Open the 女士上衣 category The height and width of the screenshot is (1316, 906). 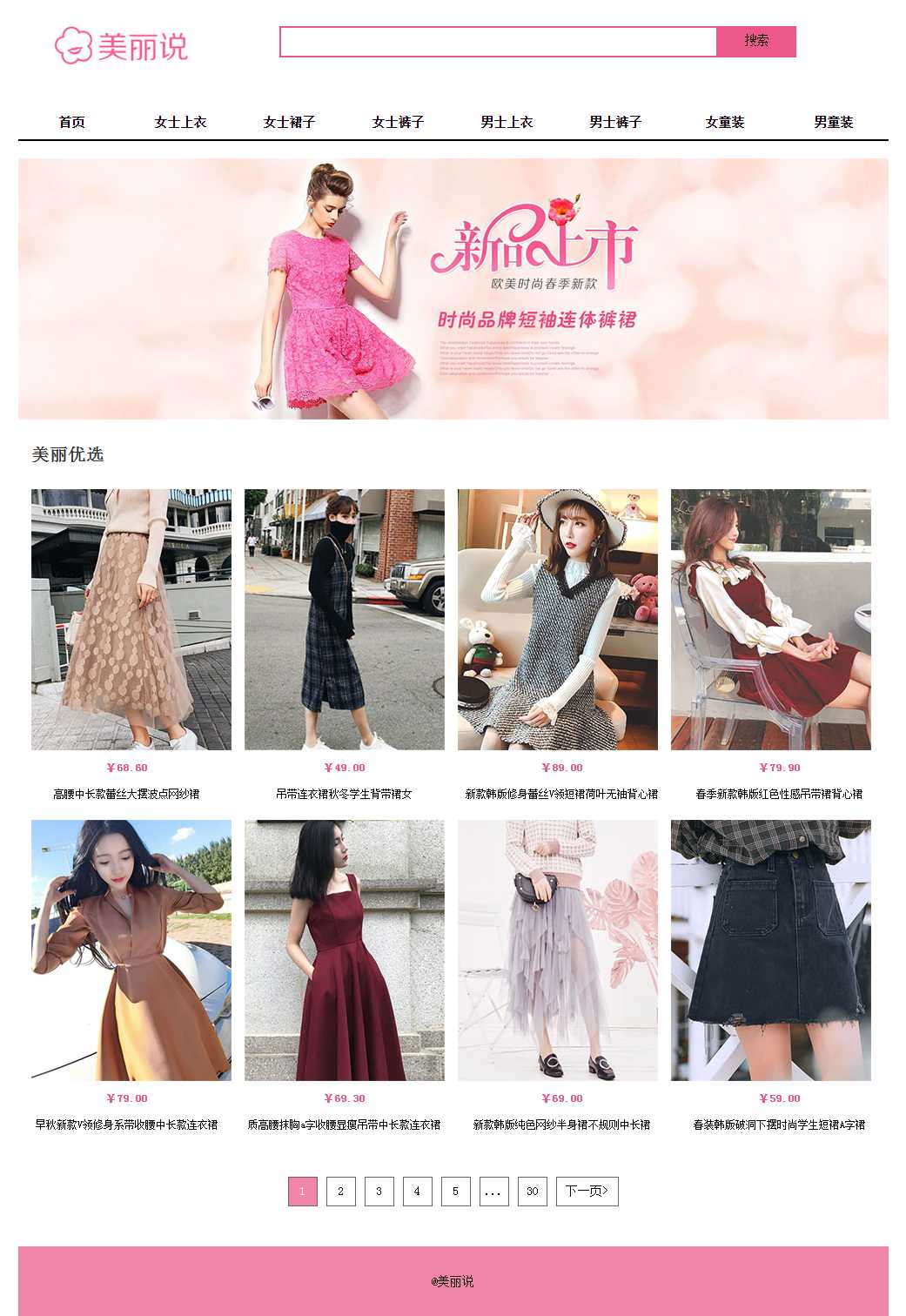tap(181, 122)
